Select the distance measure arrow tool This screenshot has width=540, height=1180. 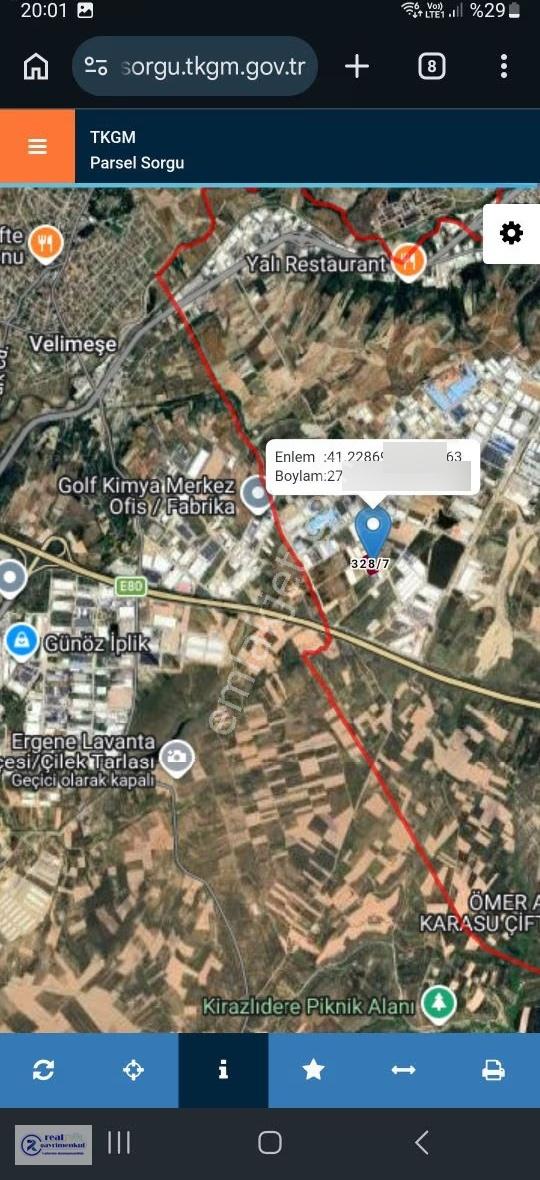[x=404, y=1069]
